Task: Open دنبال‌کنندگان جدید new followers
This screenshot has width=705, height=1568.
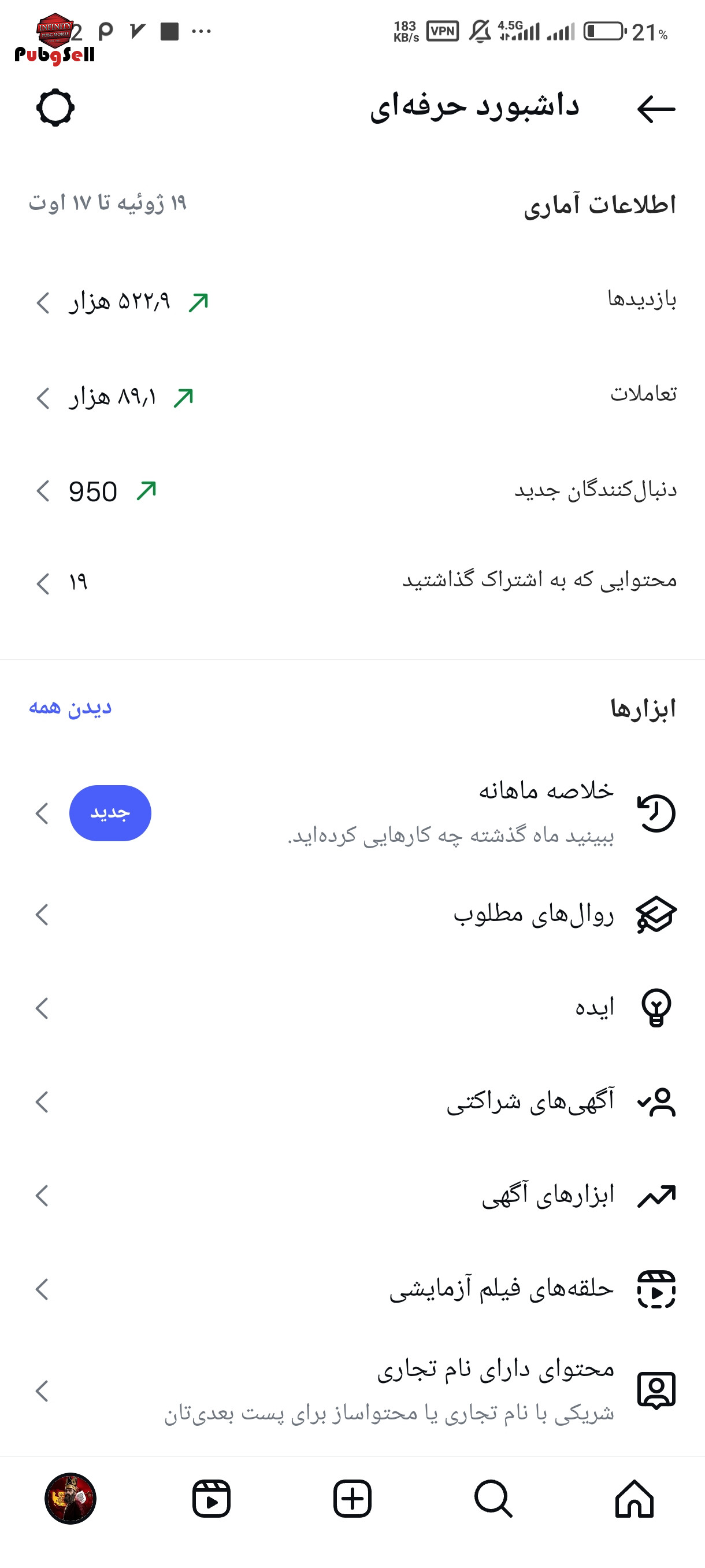Action: (x=353, y=491)
